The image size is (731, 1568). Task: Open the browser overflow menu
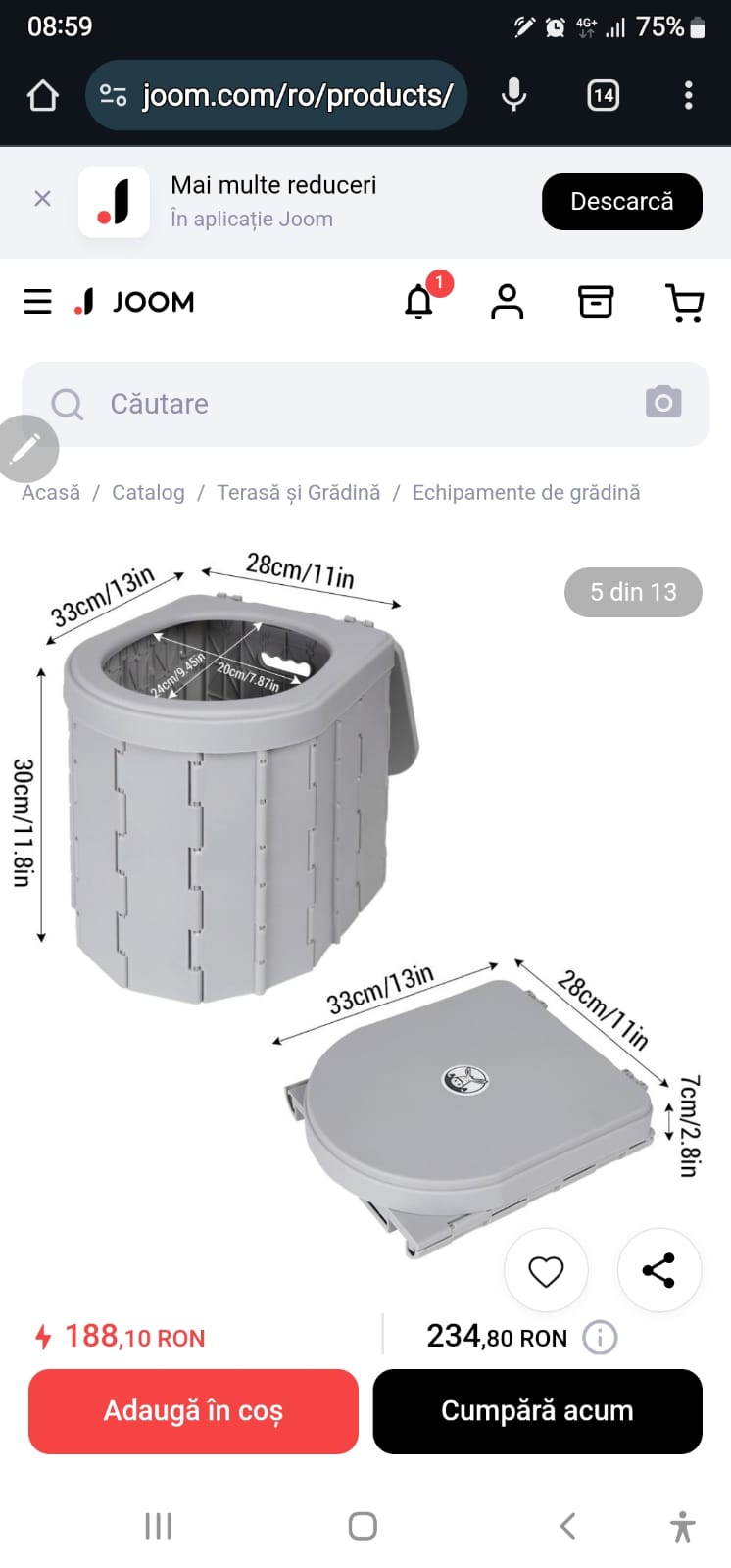tap(688, 95)
